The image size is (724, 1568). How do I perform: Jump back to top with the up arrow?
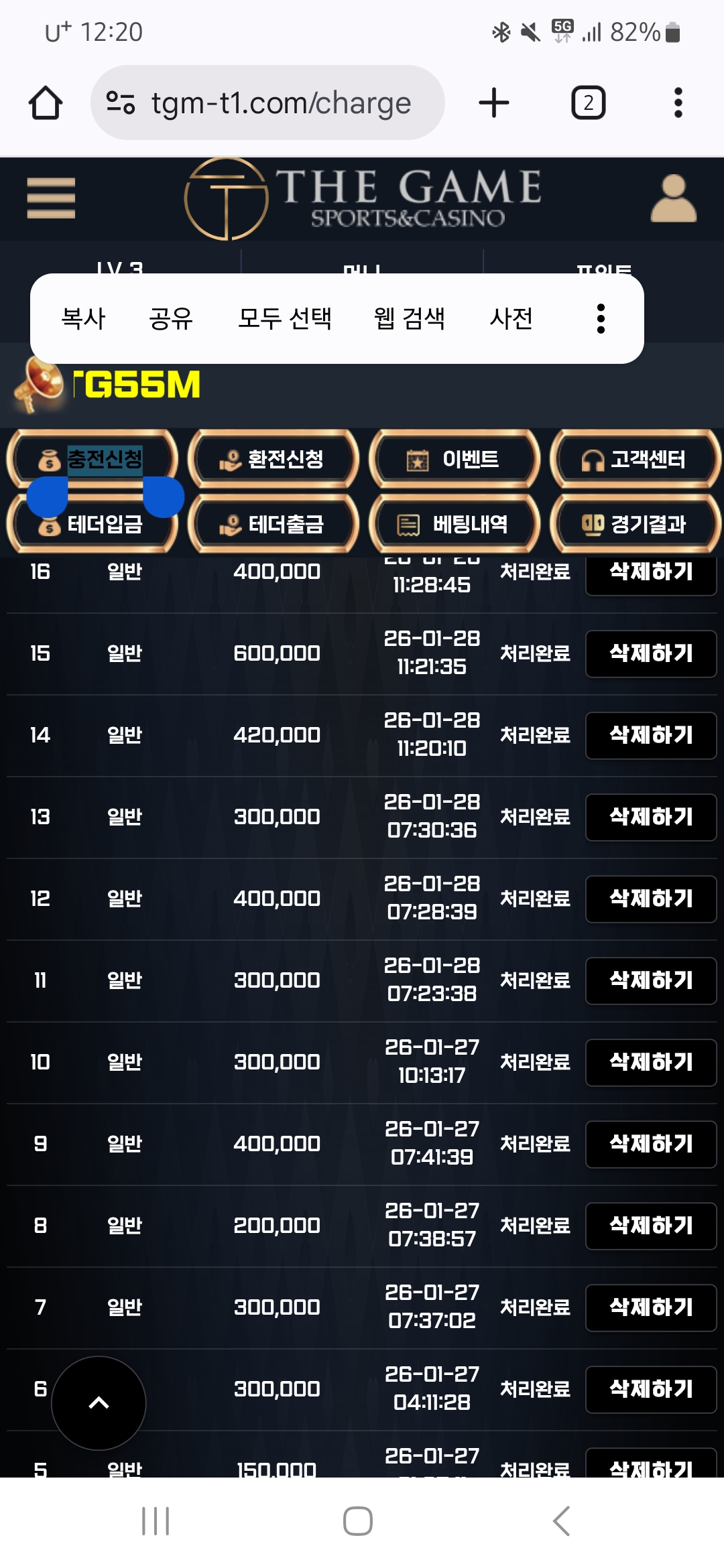[x=99, y=1402]
